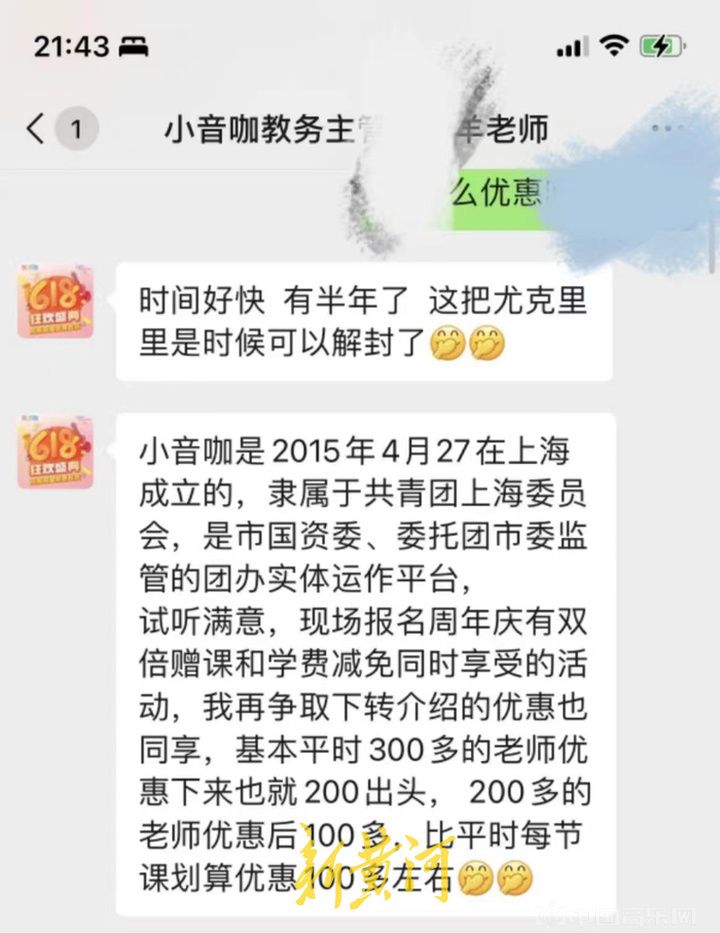Open sender's avatar beside the 小音咖是2015年 message

tap(56, 453)
